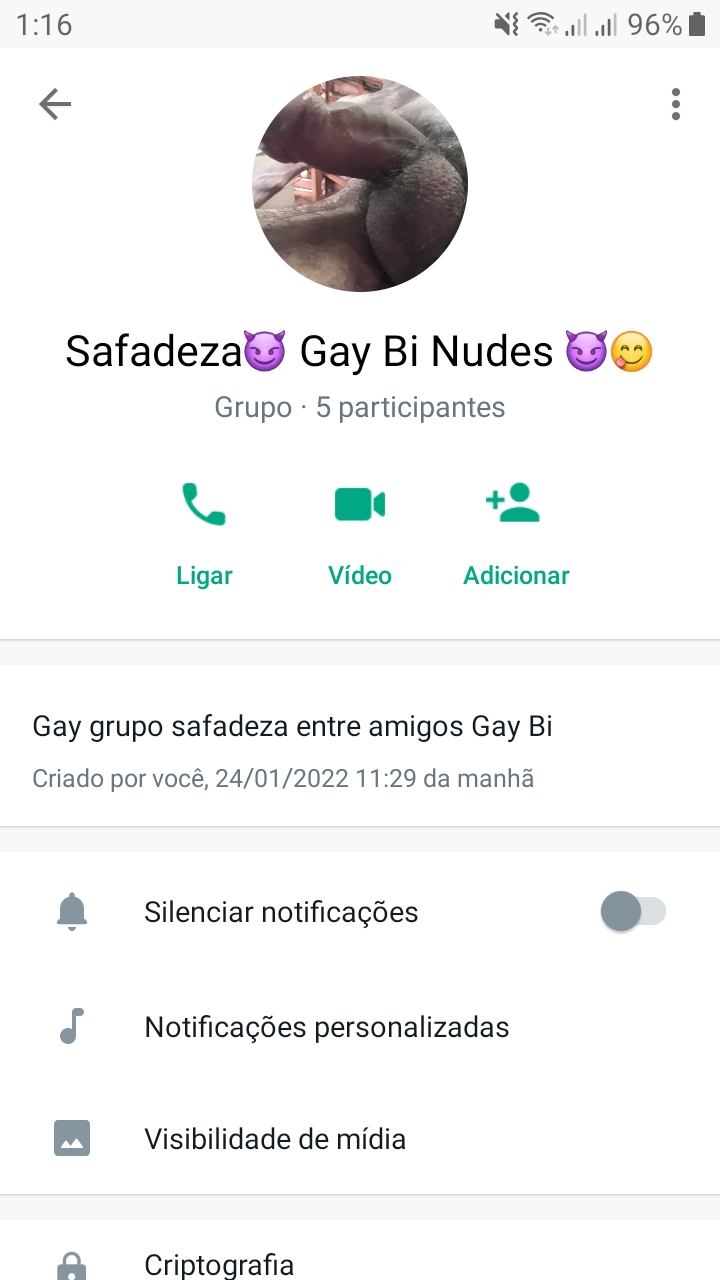Open the three-dot overflow menu

(x=676, y=104)
